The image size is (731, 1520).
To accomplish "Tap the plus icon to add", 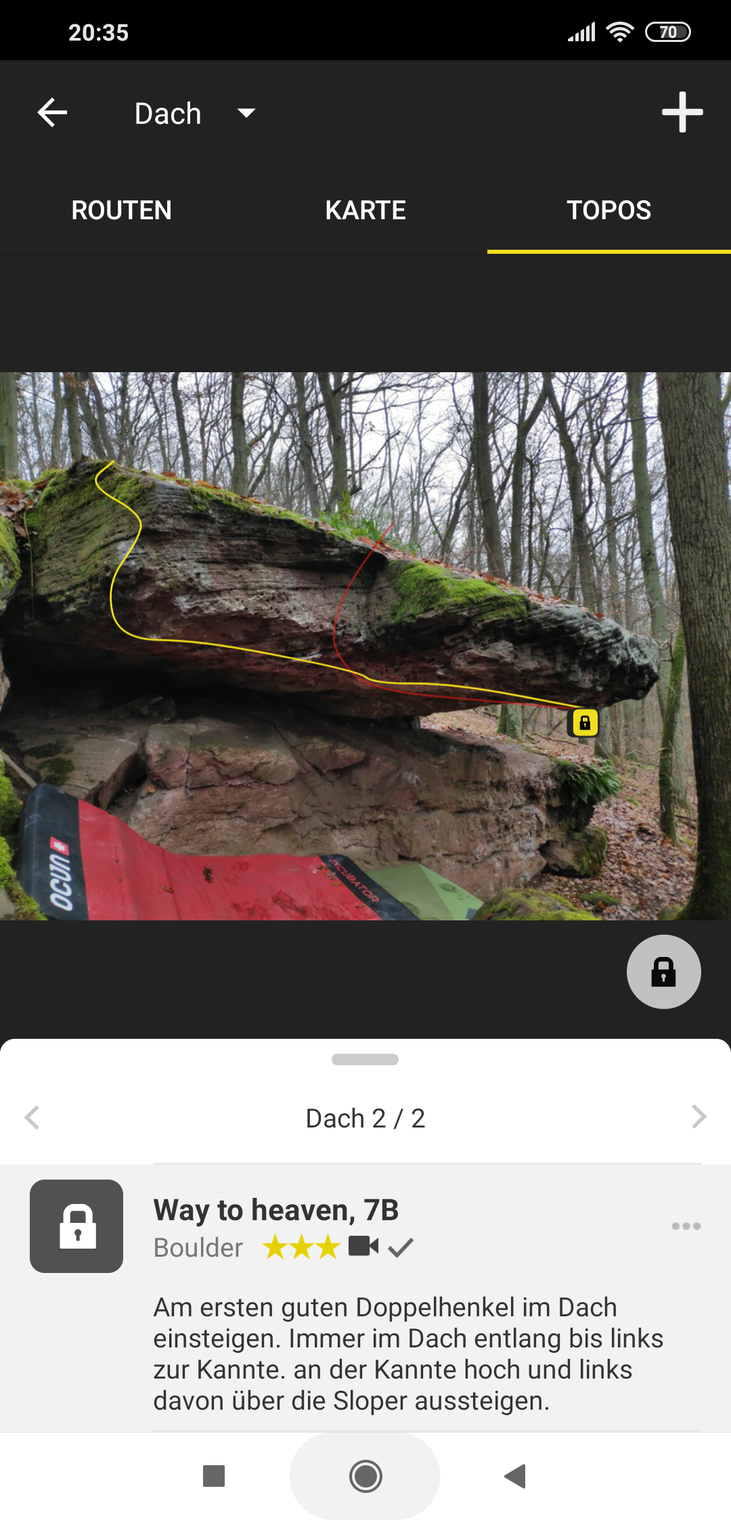I will point(682,113).
